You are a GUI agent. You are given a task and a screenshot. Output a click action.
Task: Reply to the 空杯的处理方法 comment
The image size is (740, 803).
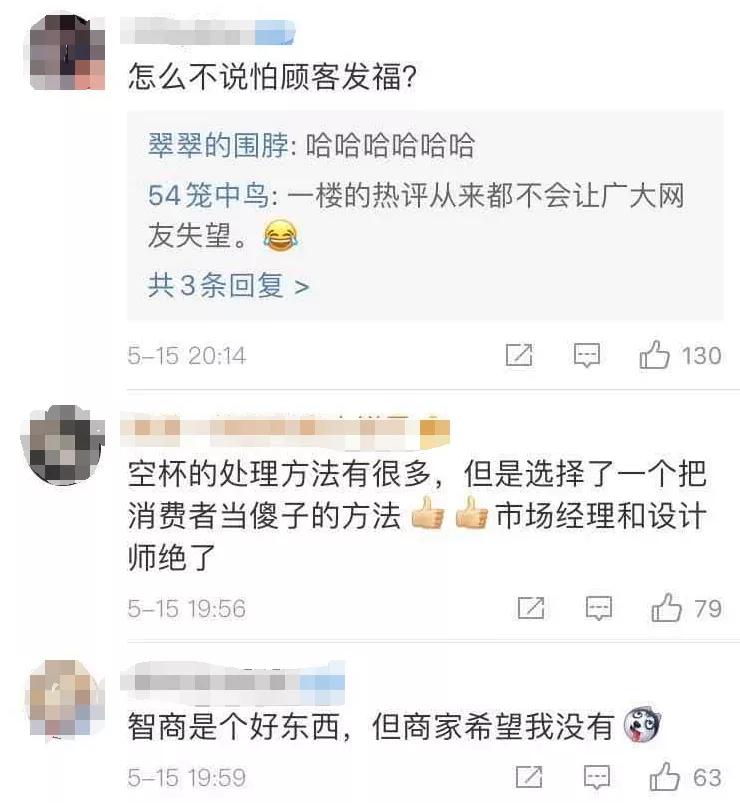pyautogui.click(x=598, y=608)
